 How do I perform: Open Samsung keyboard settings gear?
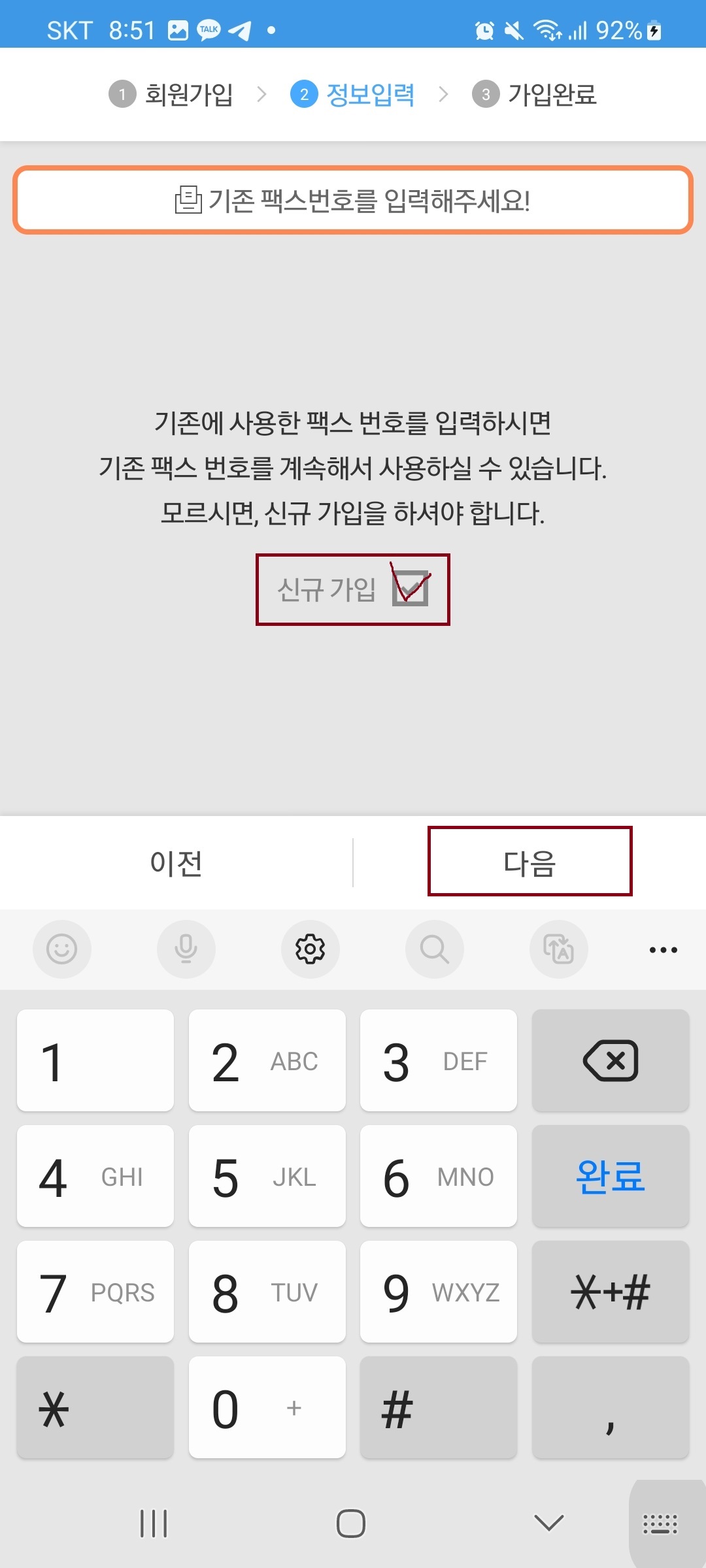310,949
